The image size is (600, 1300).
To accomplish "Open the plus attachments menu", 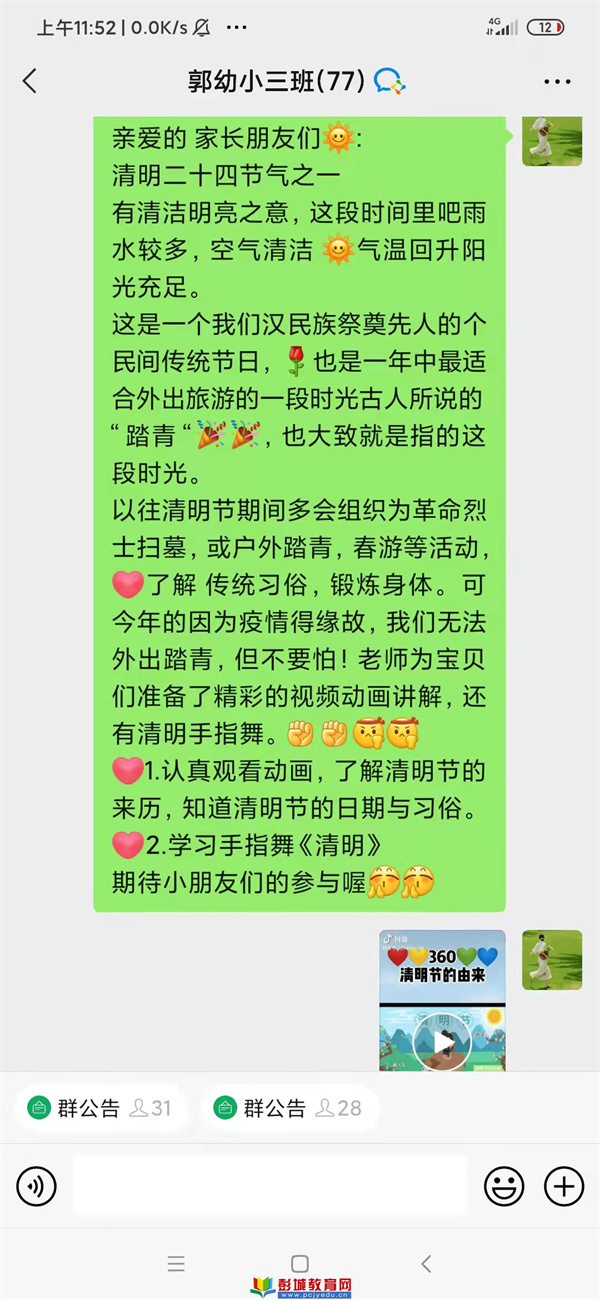I will 564,1187.
